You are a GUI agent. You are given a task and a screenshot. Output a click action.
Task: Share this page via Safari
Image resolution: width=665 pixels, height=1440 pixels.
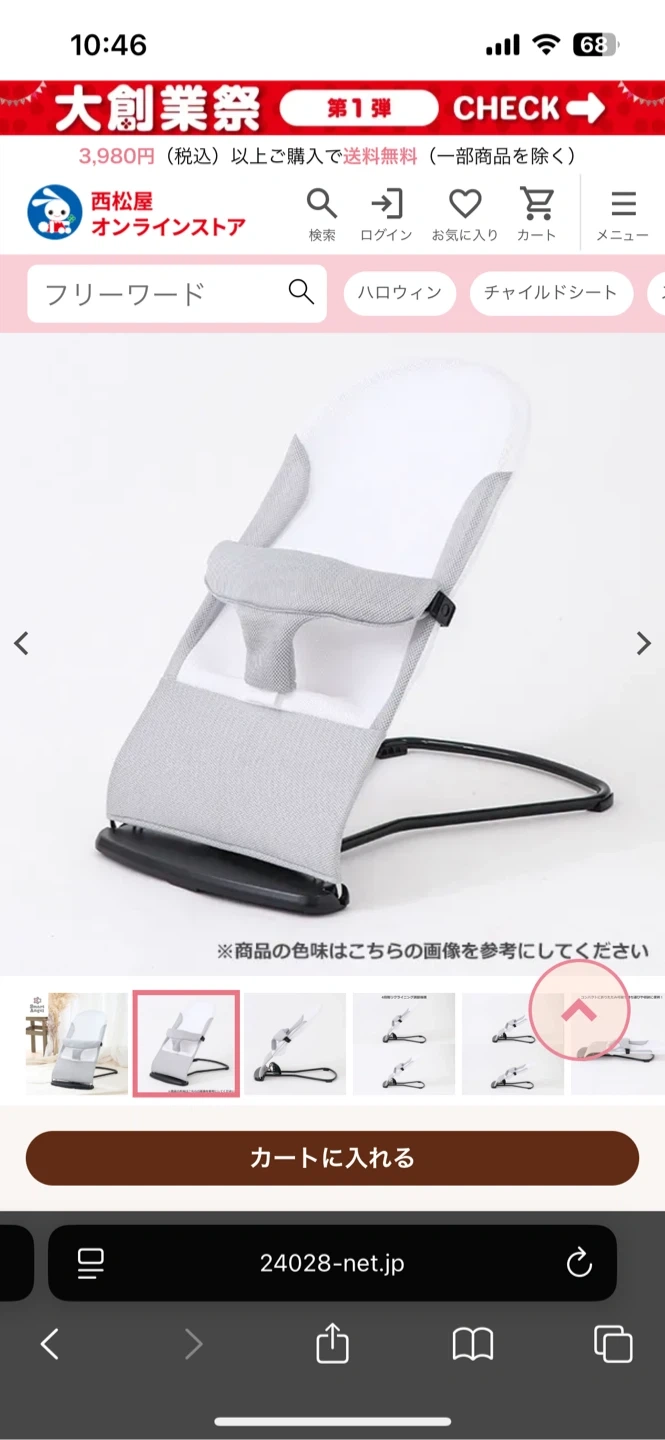click(332, 1343)
